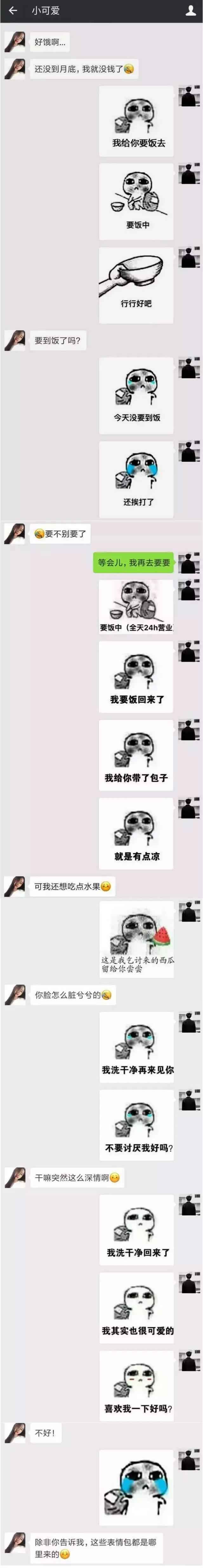Screen dimensions: 203x1568
Task: Open the 我给你要饭去 sticker
Action: 136,121
